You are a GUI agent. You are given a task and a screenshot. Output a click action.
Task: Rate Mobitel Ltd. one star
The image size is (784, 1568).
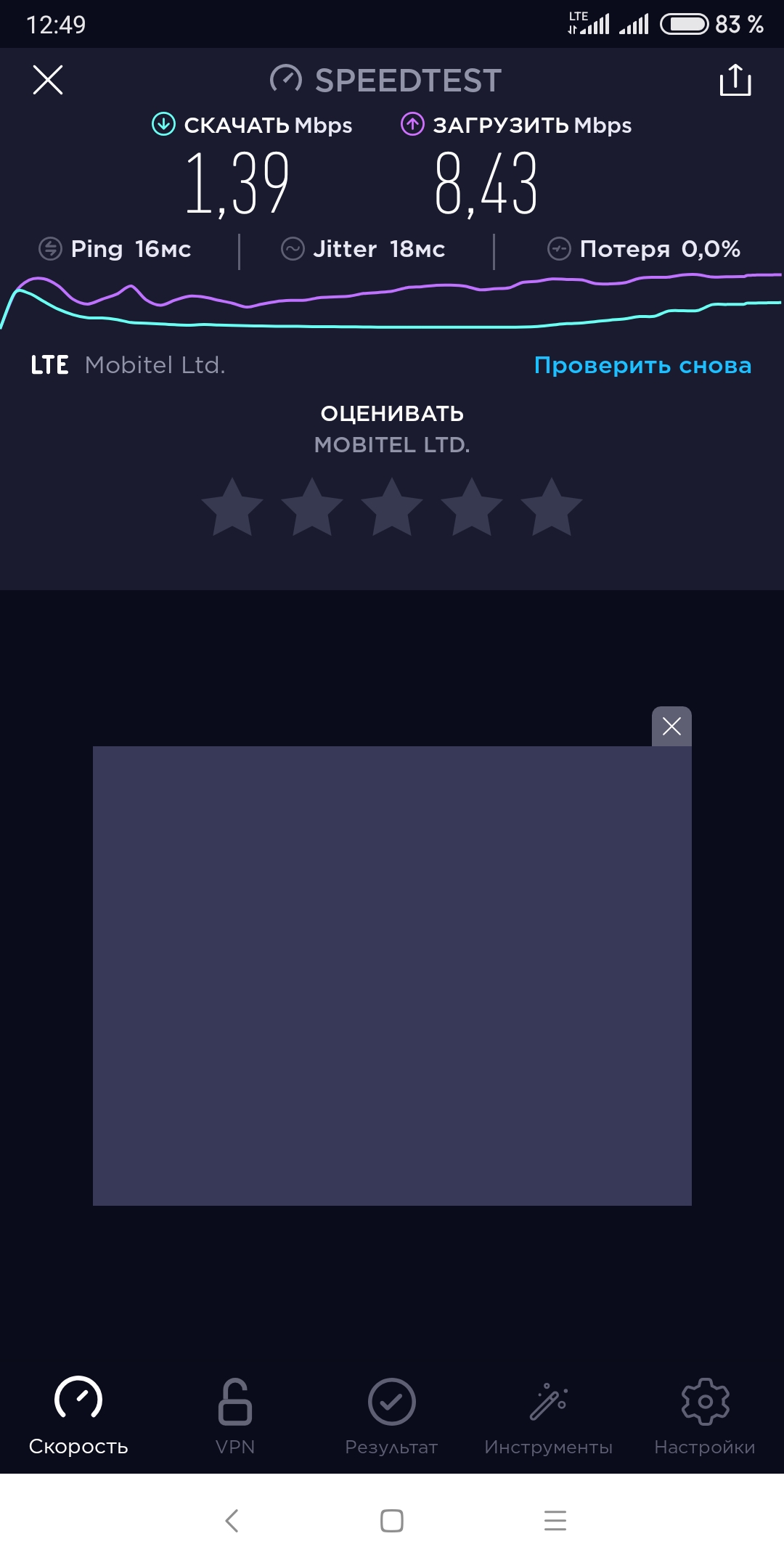[x=232, y=507]
